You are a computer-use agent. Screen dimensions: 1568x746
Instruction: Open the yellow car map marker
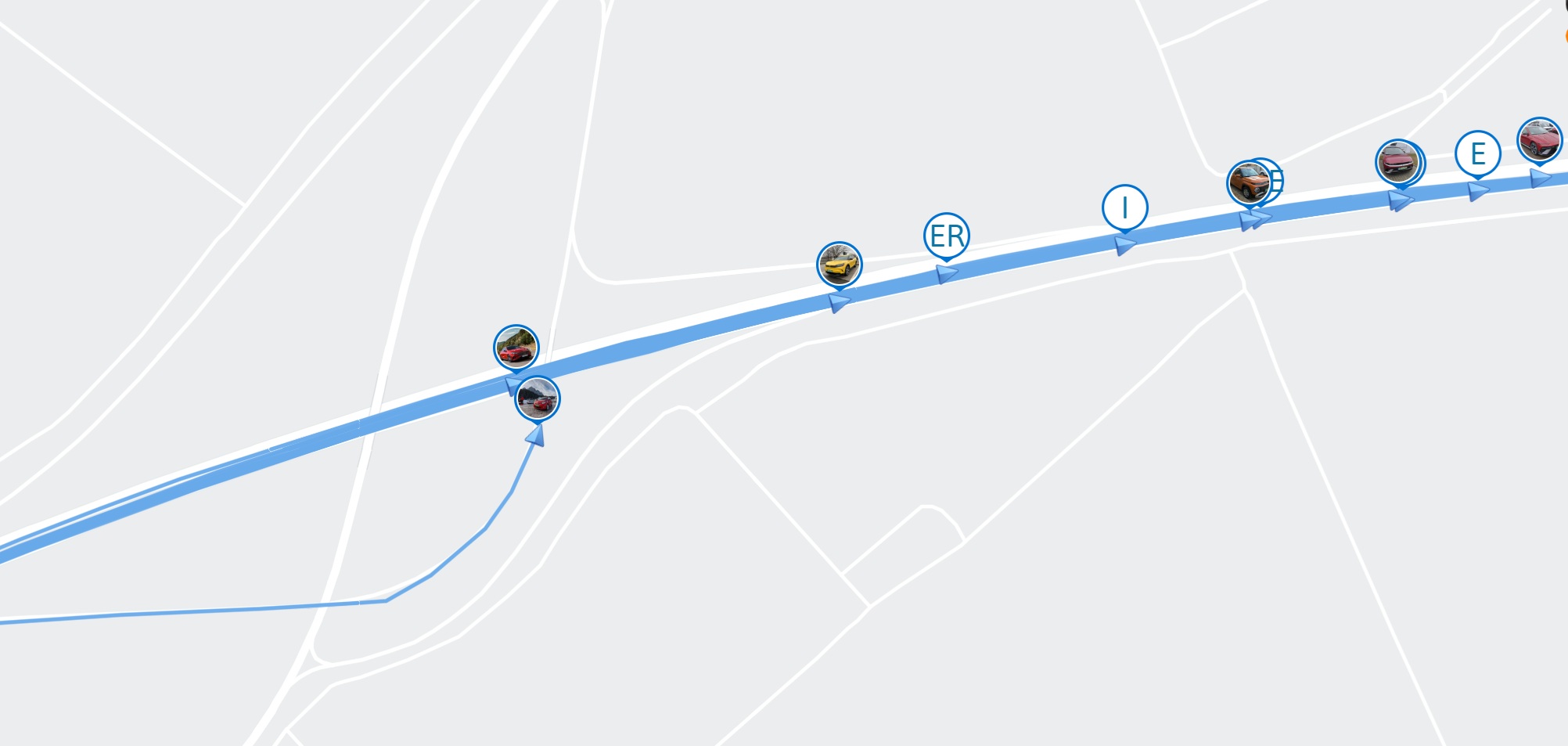[839, 264]
